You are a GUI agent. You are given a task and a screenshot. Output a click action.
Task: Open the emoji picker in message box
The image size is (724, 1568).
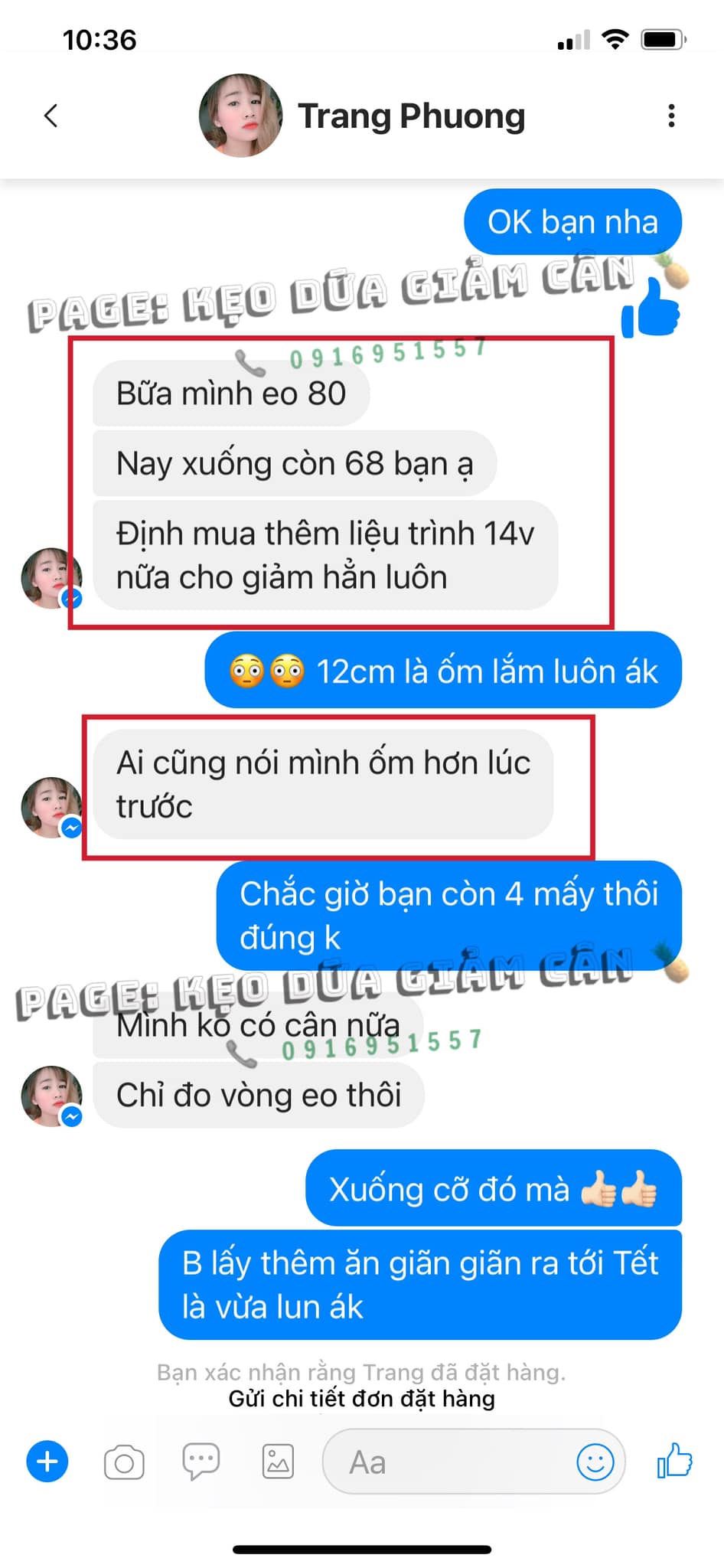tap(595, 1462)
